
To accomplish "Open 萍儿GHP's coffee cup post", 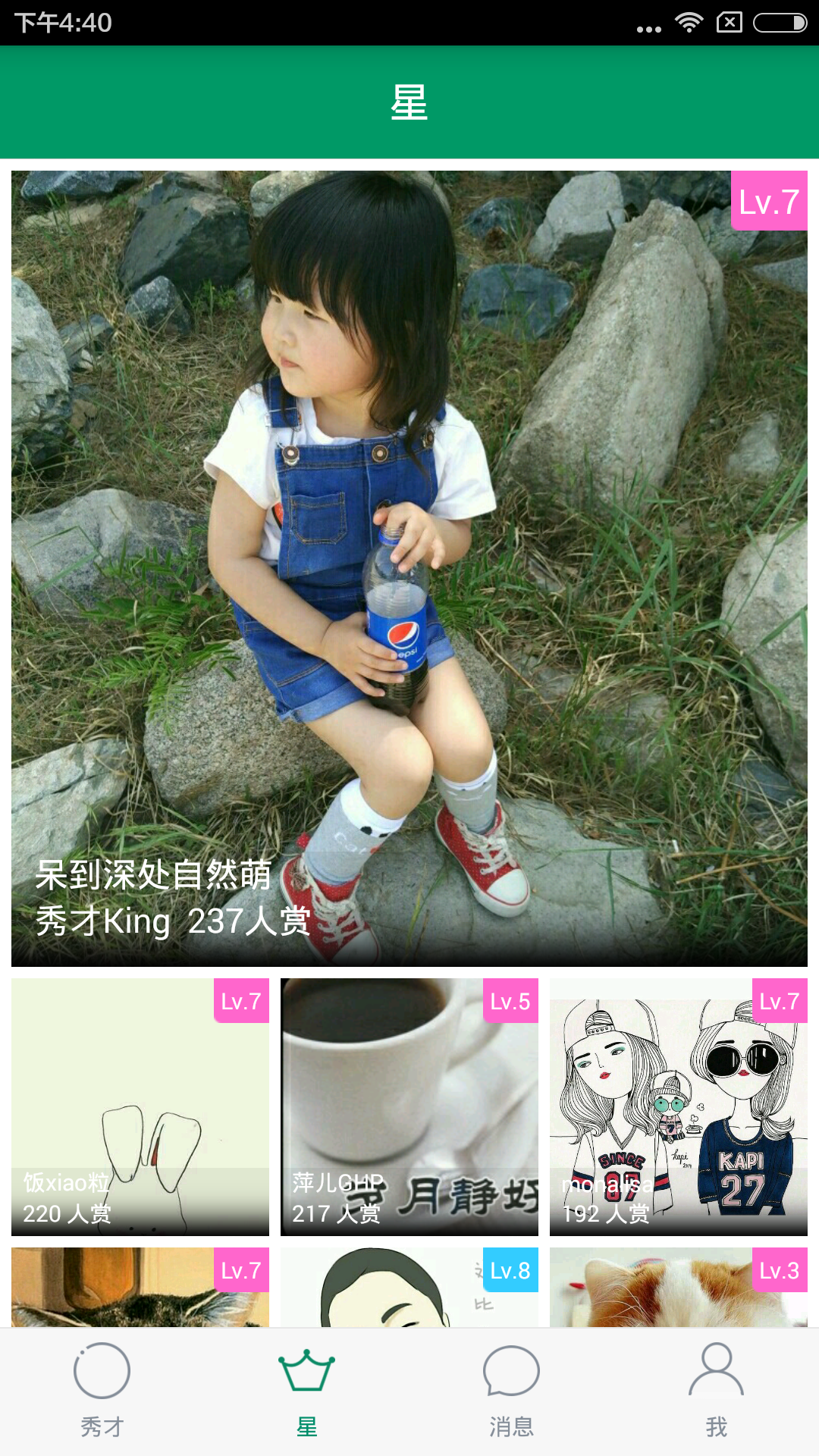I will click(409, 1107).
